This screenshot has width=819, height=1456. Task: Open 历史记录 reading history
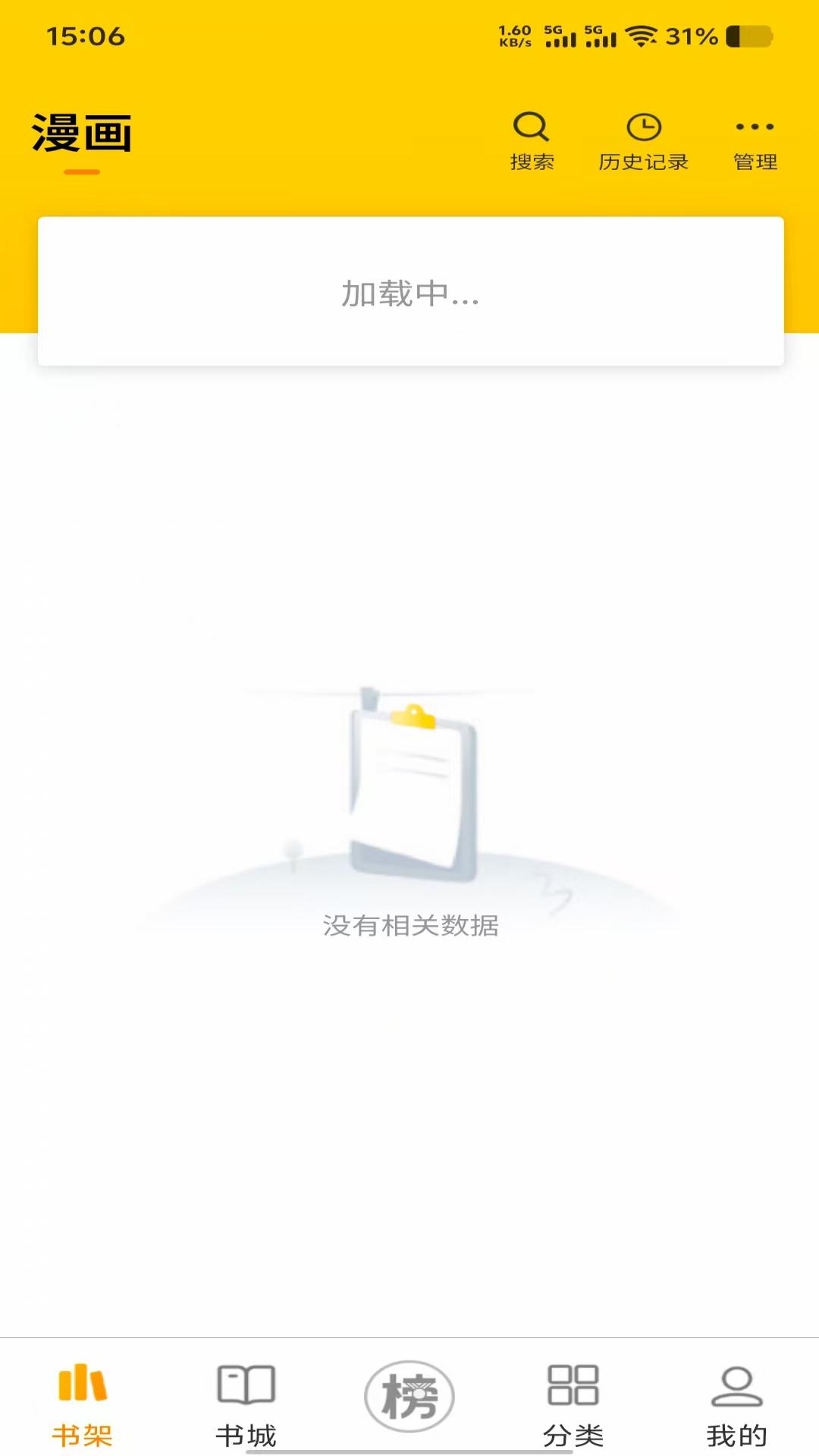click(x=644, y=139)
